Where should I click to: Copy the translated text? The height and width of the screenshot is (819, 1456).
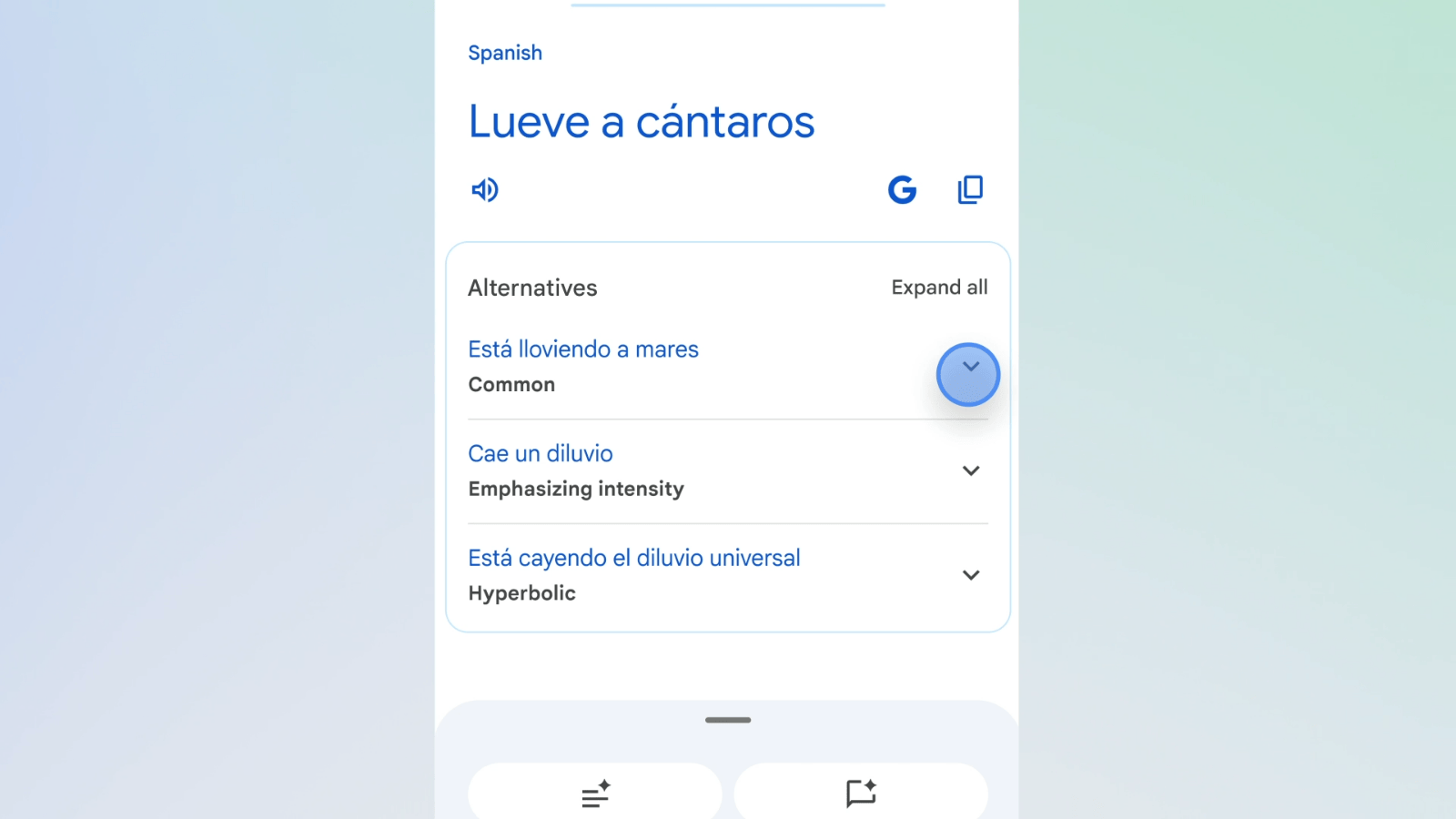coord(970,189)
